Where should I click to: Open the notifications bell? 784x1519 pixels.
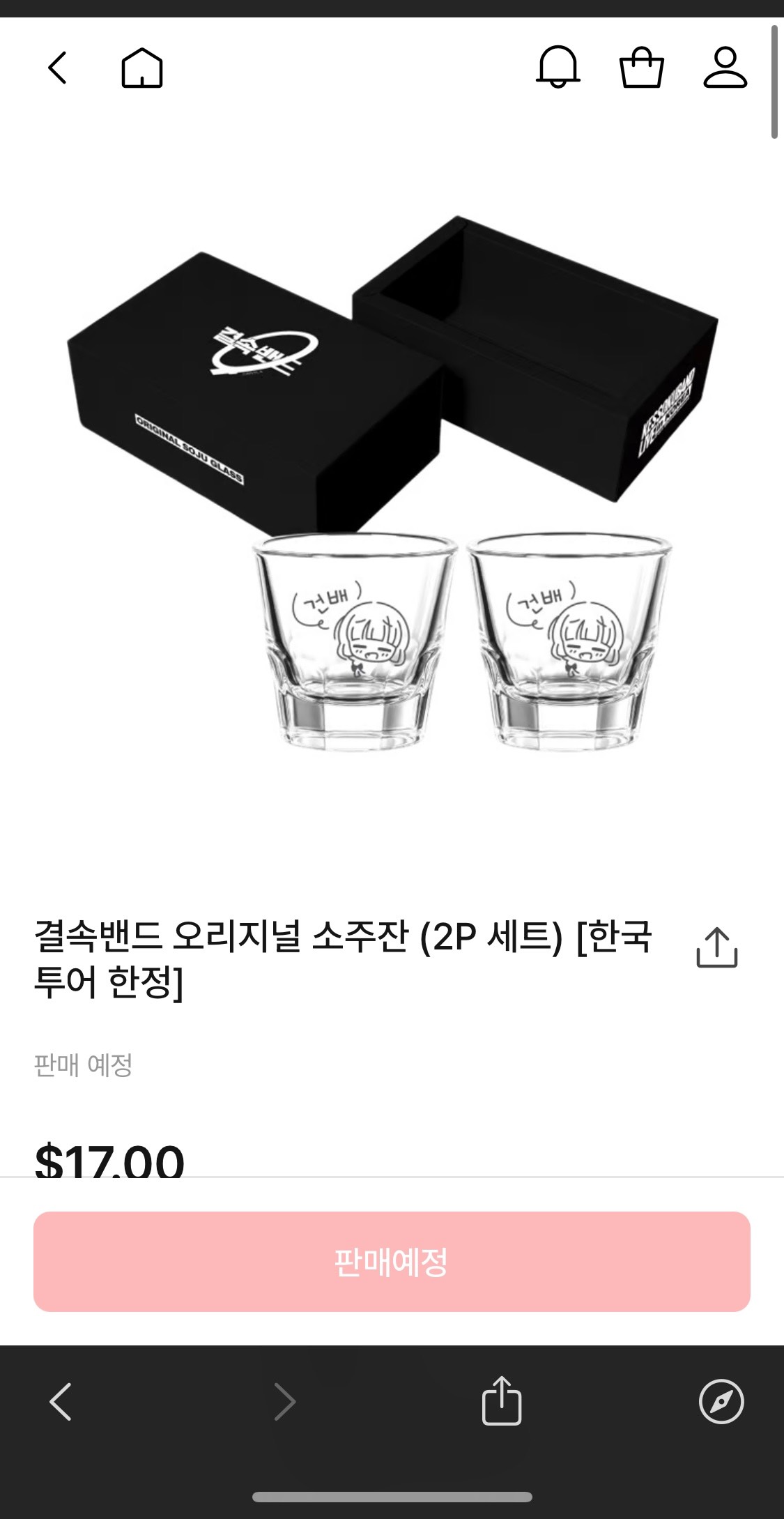click(x=558, y=68)
